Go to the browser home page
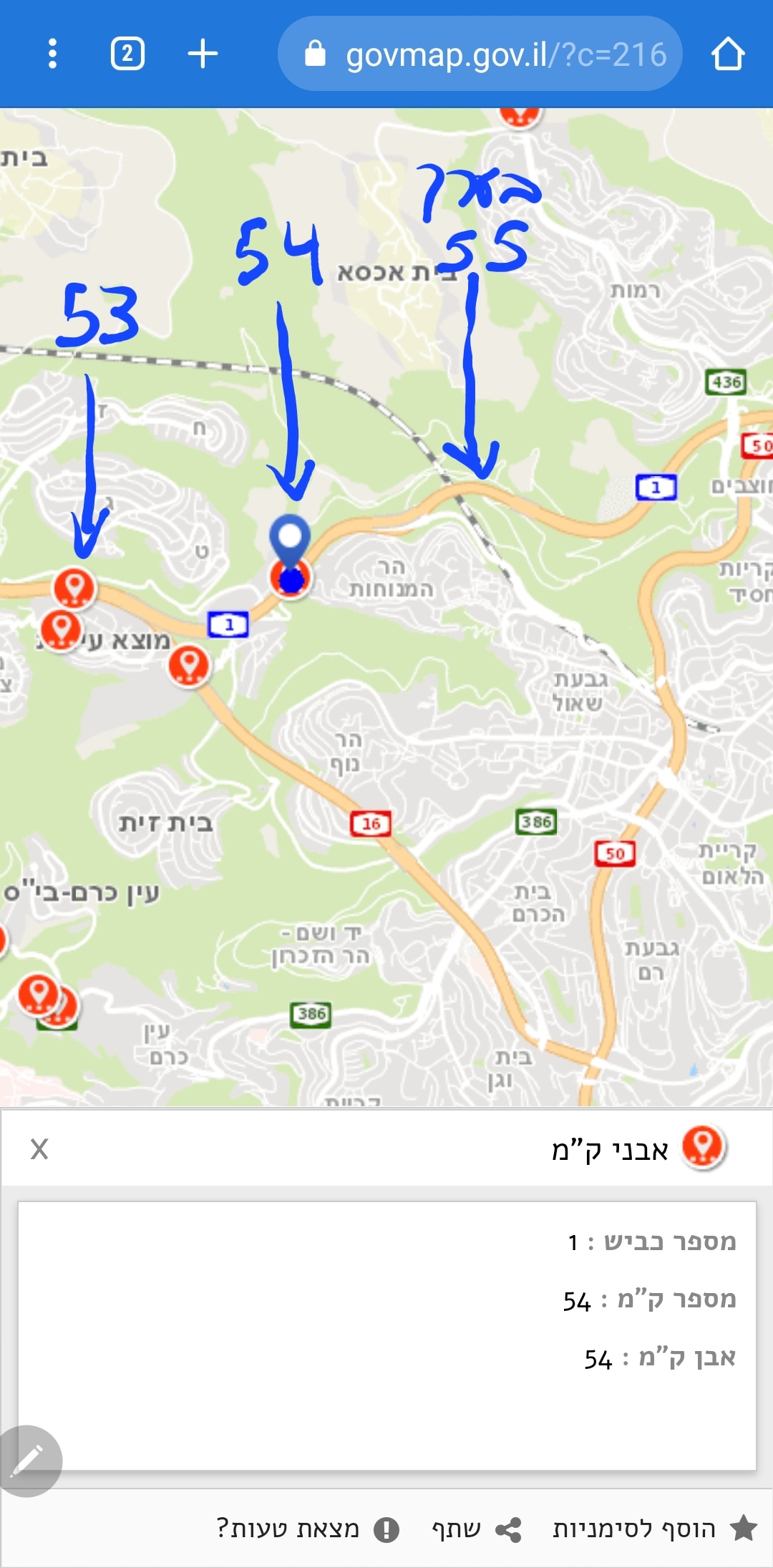The height and width of the screenshot is (1568, 773). pos(728,54)
